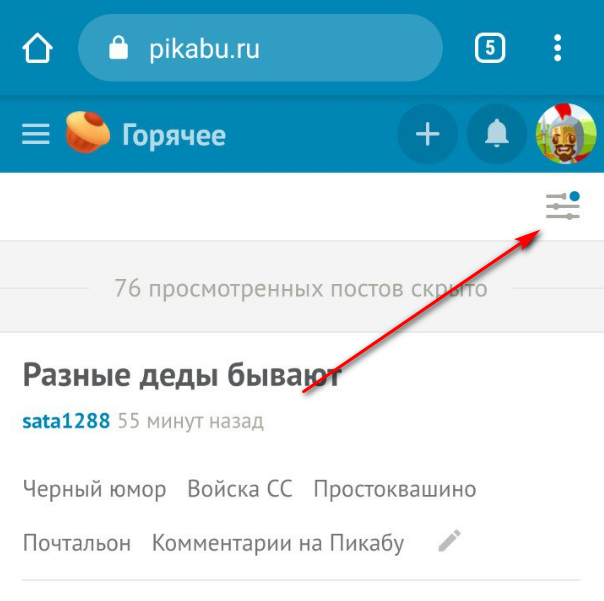Open the Горячее section title

pyautogui.click(x=174, y=134)
